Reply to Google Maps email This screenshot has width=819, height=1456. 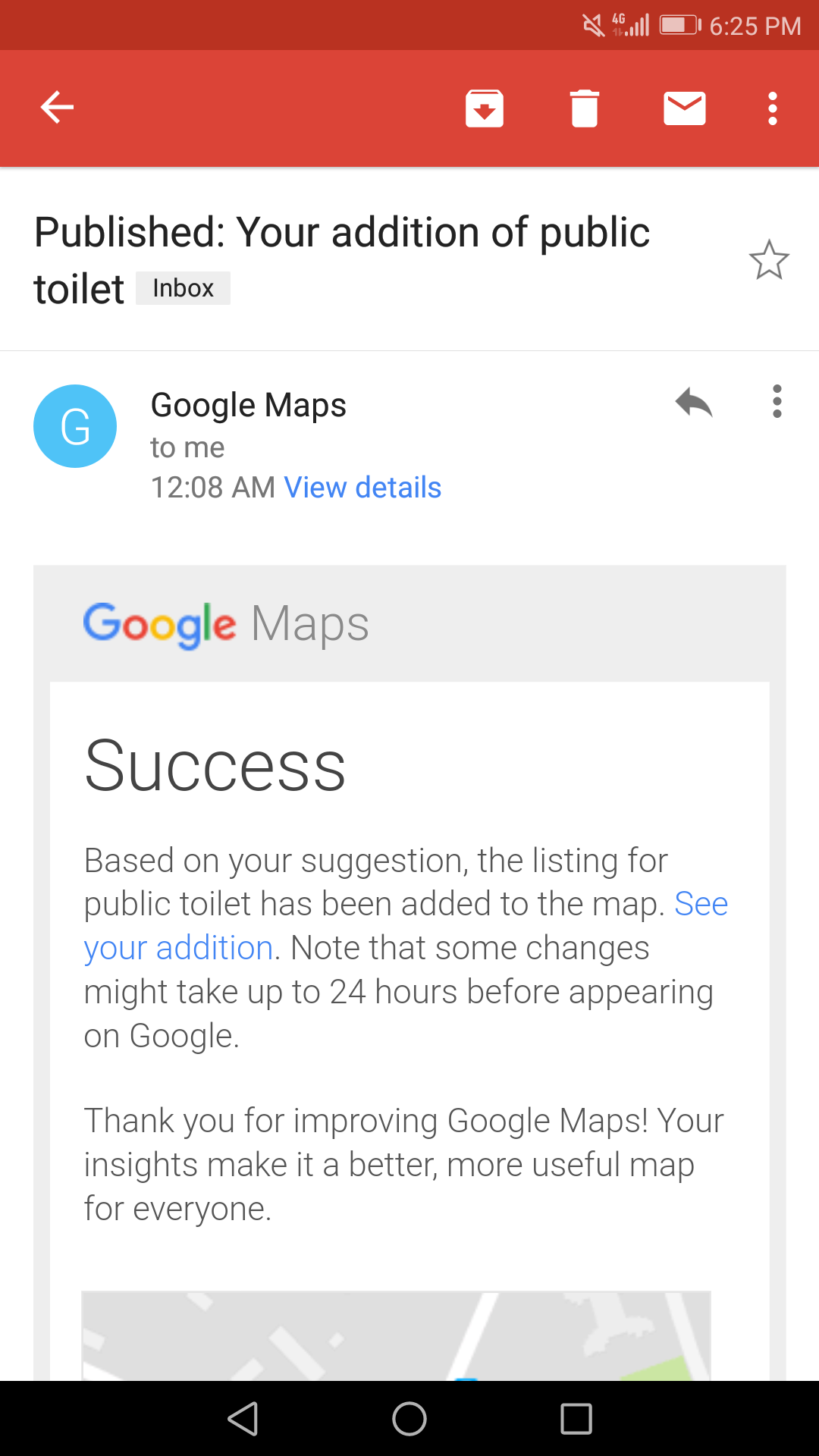coord(694,402)
